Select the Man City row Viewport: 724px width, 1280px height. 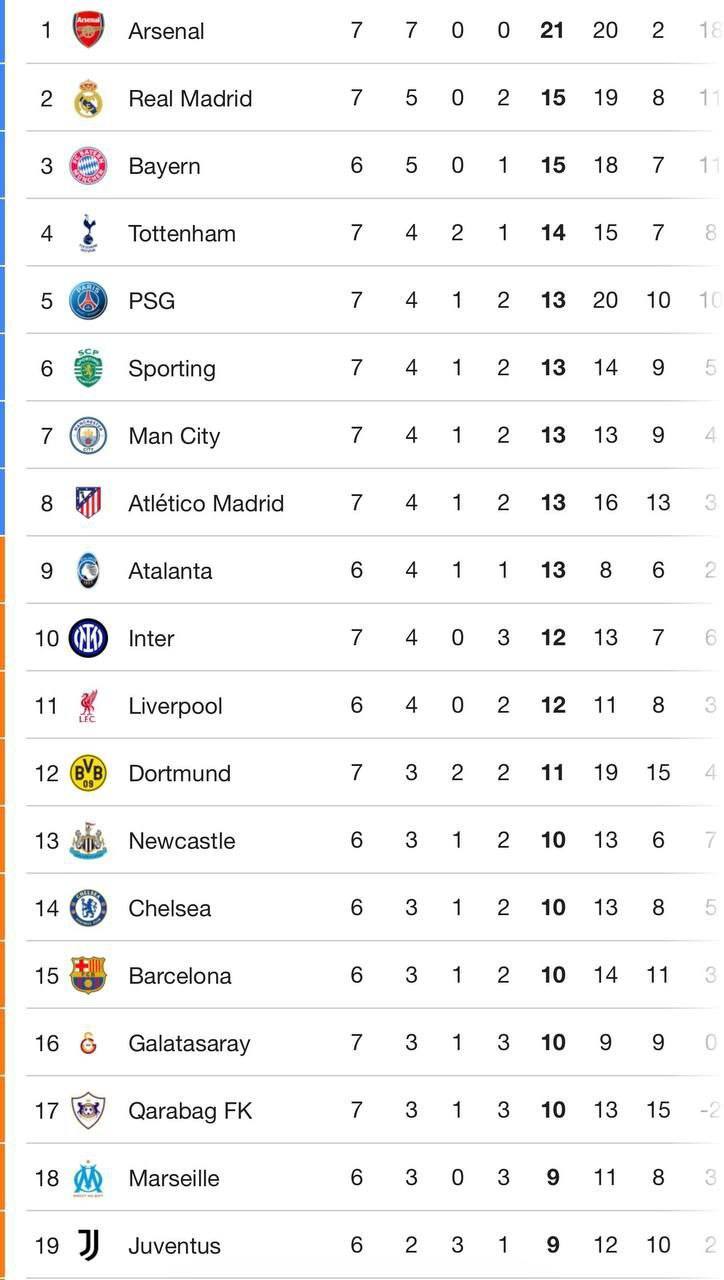174,436
